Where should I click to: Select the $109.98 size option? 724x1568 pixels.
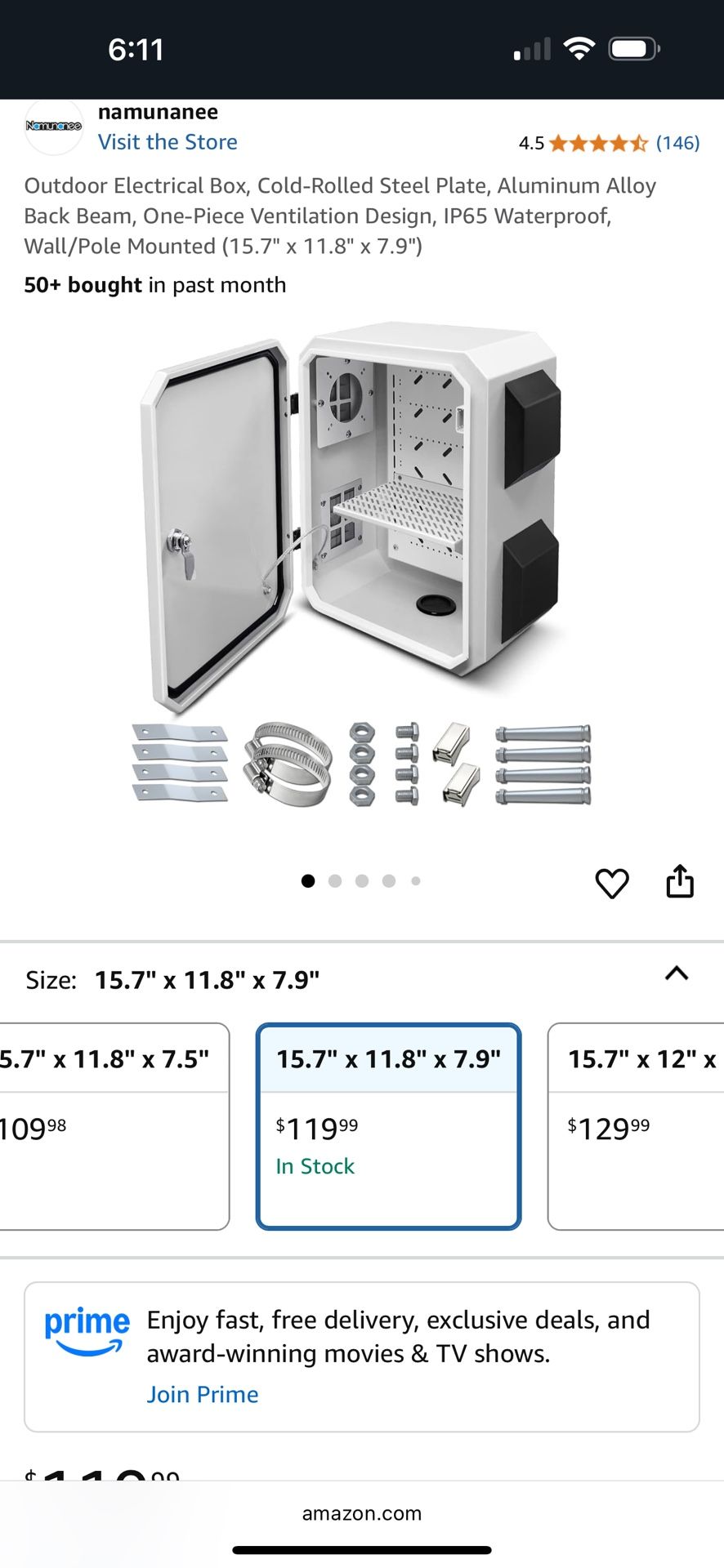coord(113,1126)
